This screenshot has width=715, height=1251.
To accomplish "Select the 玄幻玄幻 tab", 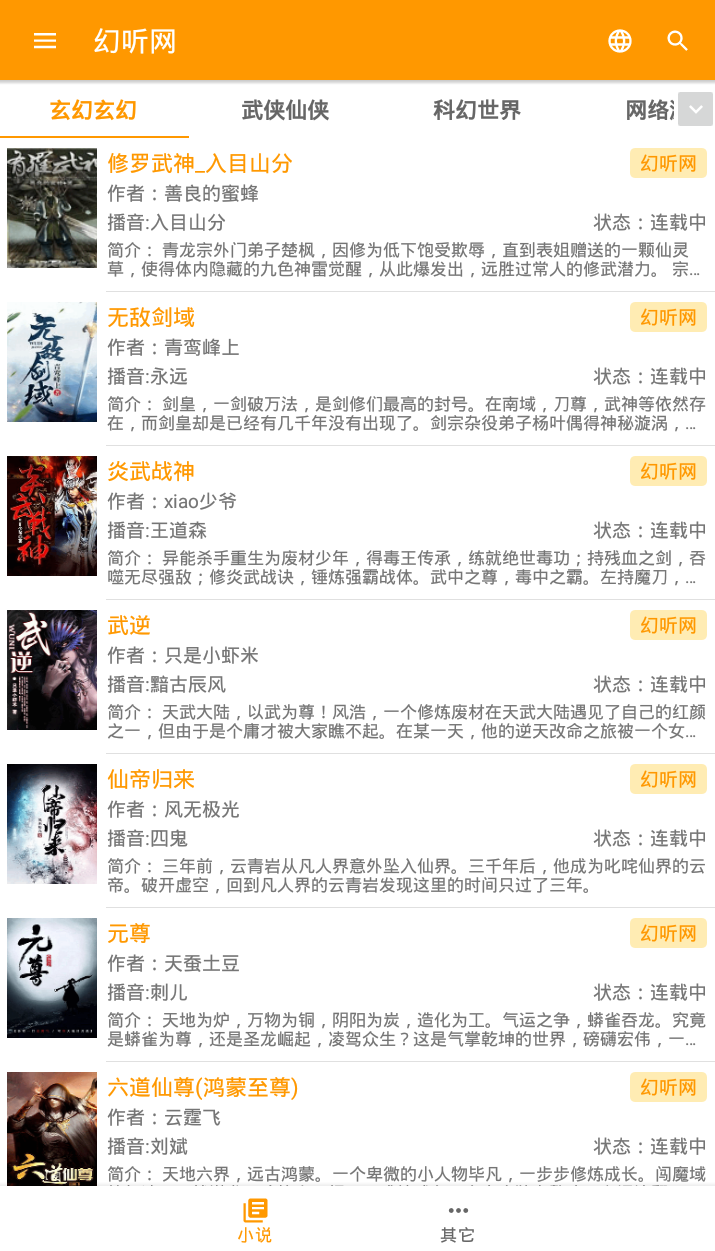I will click(x=94, y=110).
